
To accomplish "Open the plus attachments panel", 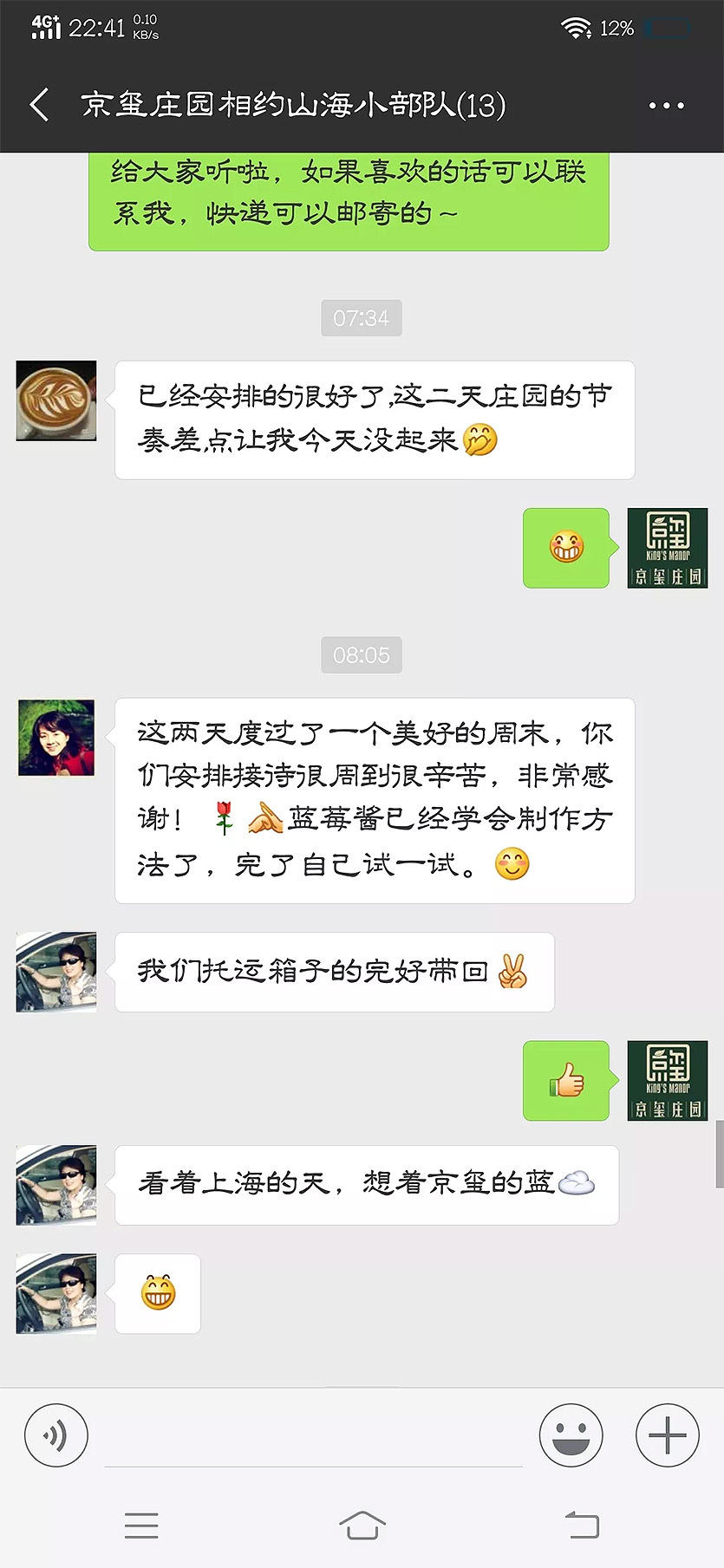I will 667,1435.
